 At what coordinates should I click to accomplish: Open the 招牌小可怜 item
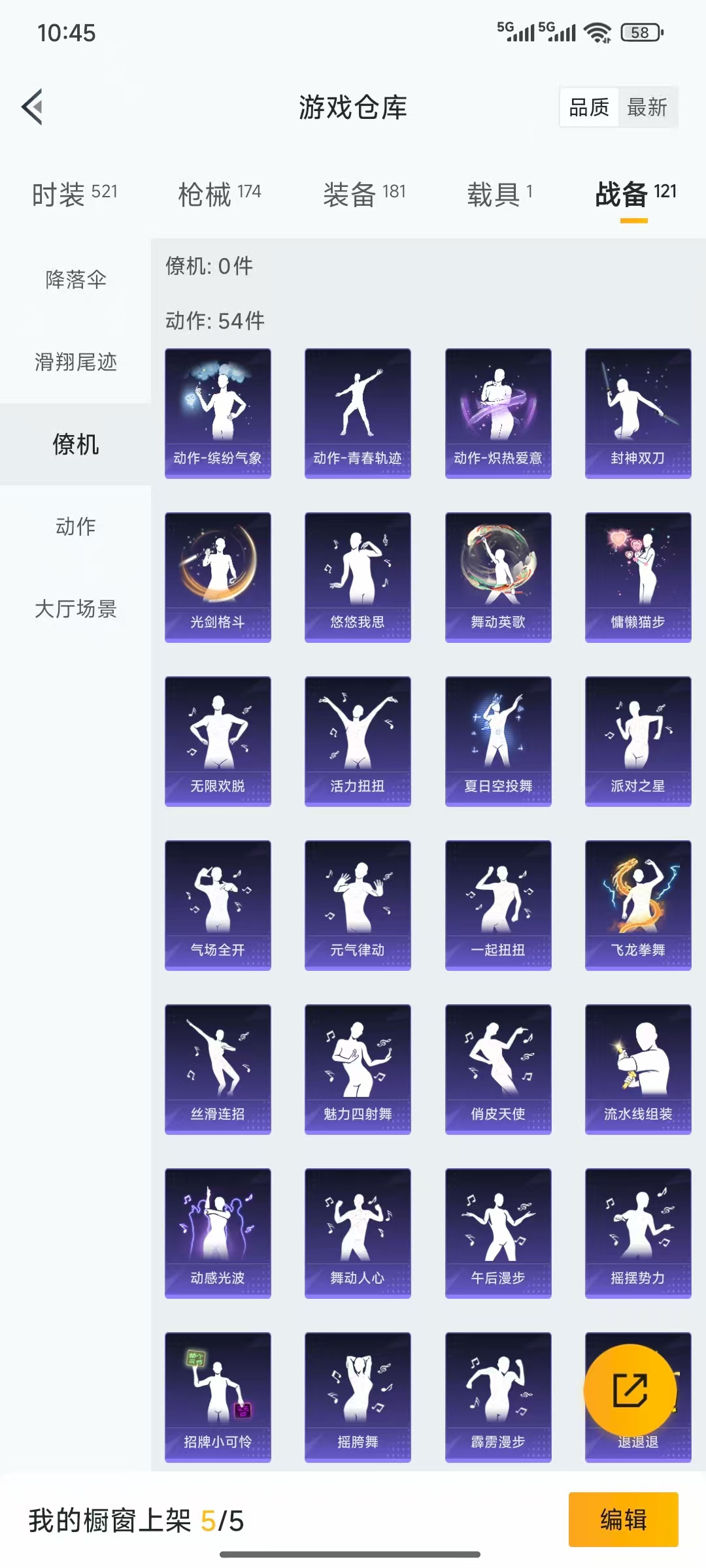click(x=218, y=1397)
